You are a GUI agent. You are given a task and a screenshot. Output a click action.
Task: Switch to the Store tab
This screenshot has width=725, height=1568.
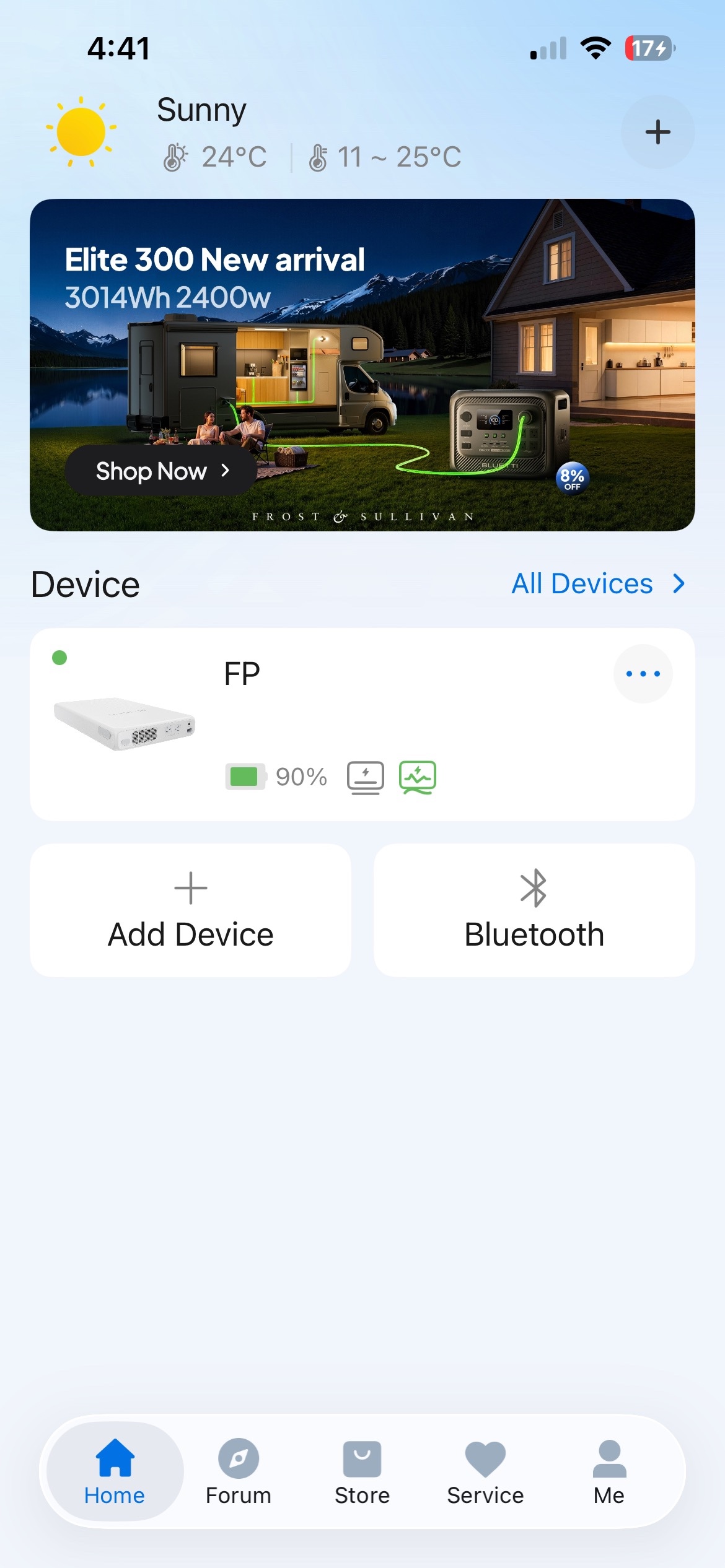[x=362, y=1473]
